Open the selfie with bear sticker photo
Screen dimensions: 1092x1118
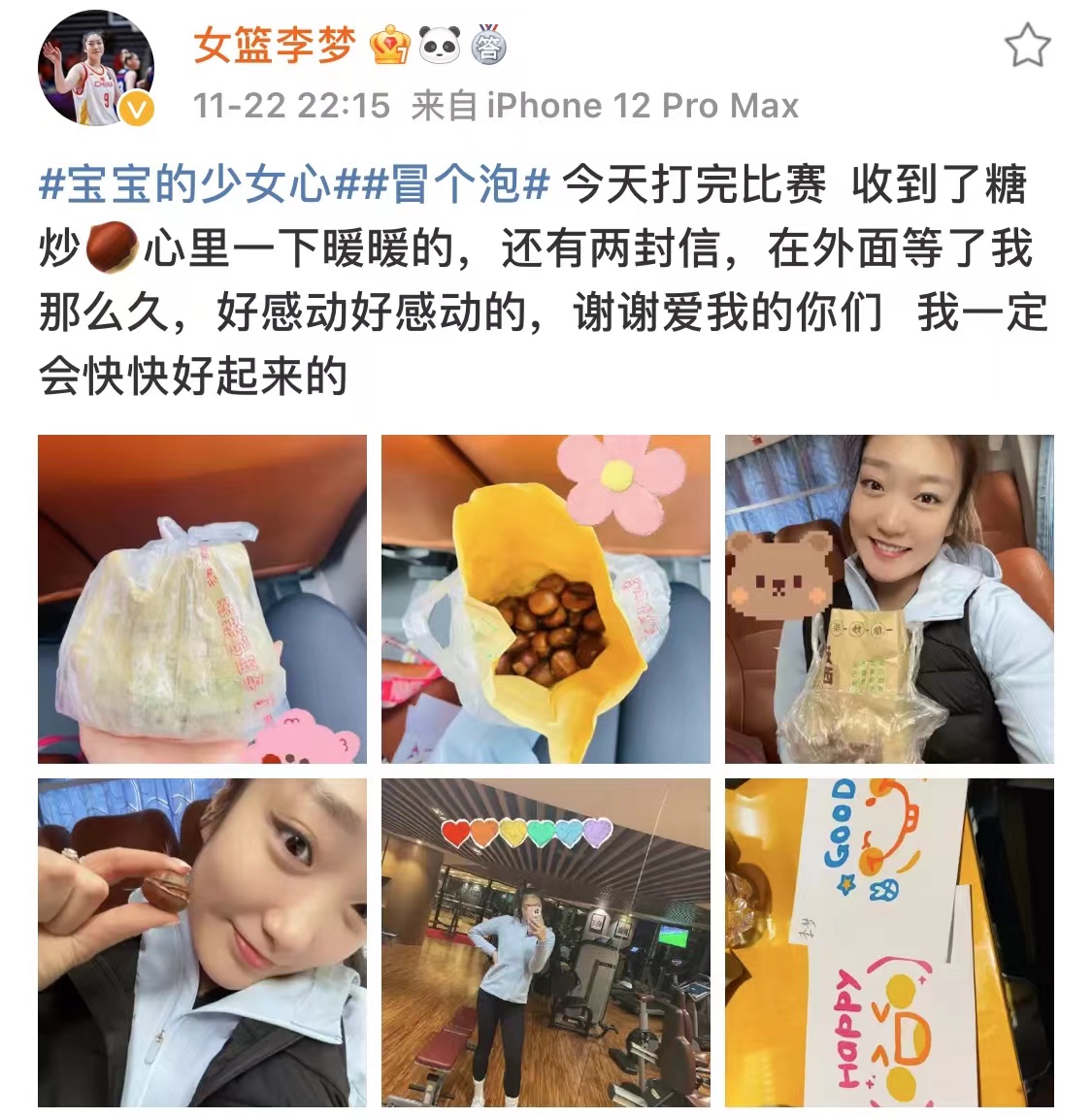pos(888,599)
